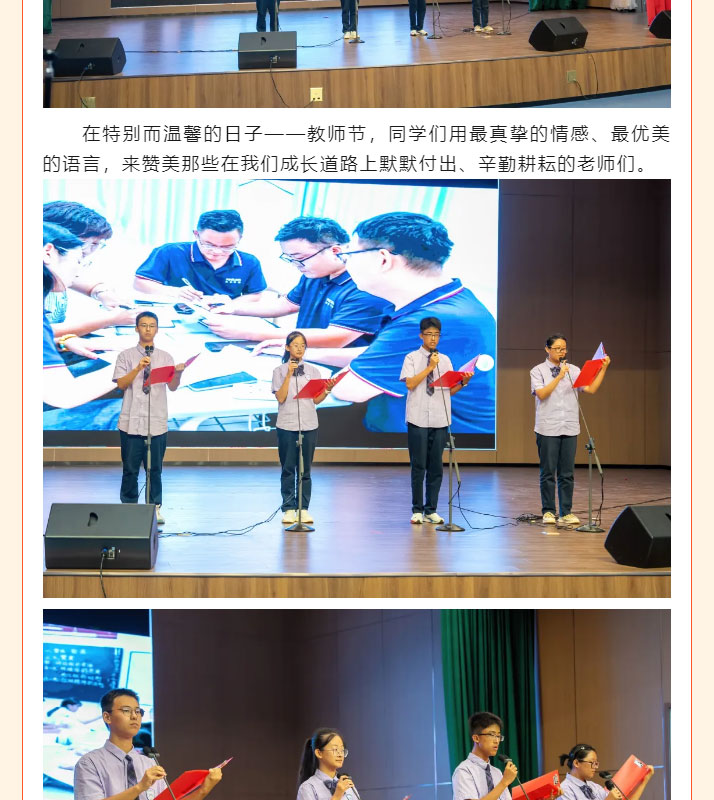
Task: Open the top photo of stage speakers and floor
Action: [x=356, y=53]
